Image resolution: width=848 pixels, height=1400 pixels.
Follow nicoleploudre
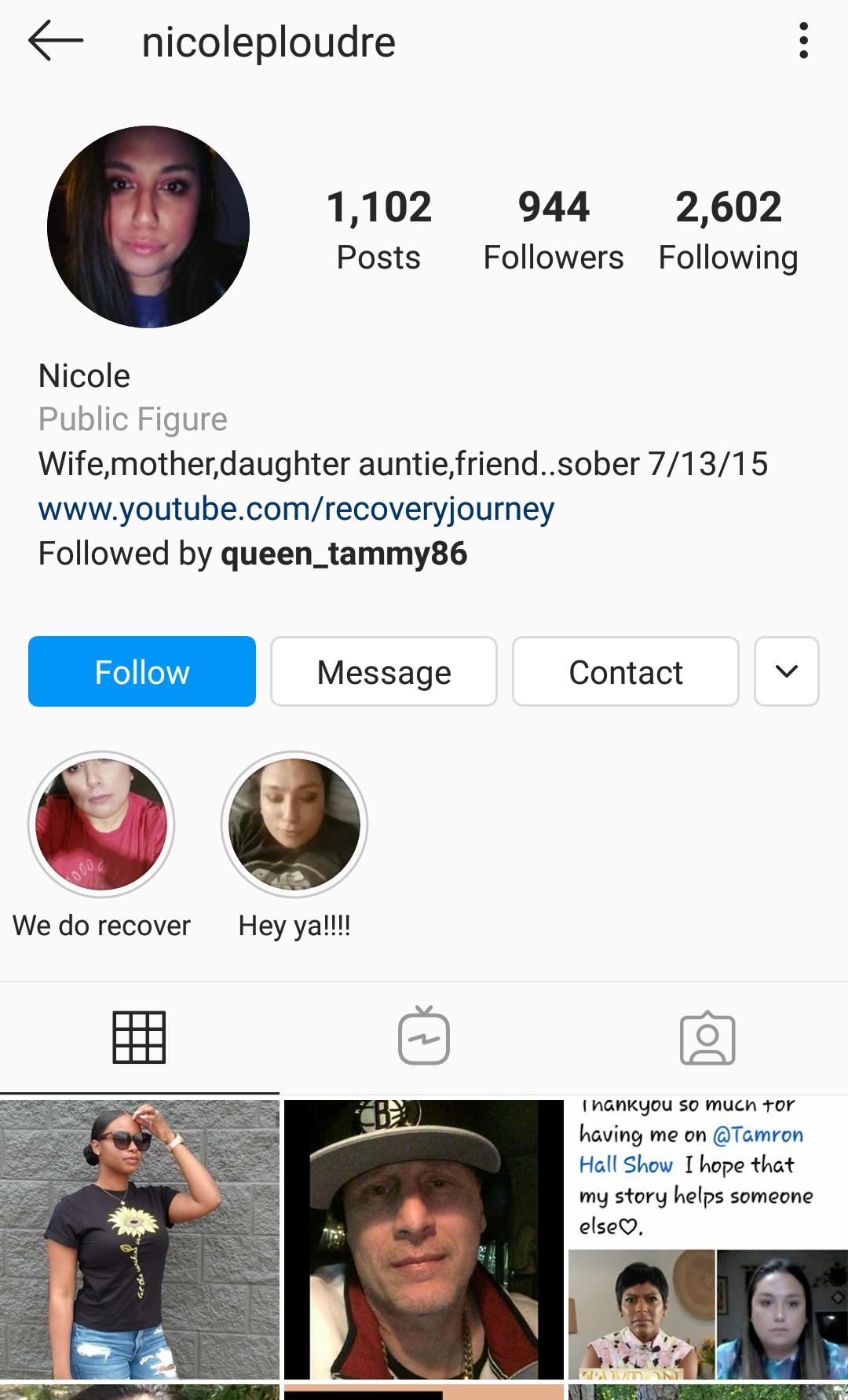tap(142, 671)
